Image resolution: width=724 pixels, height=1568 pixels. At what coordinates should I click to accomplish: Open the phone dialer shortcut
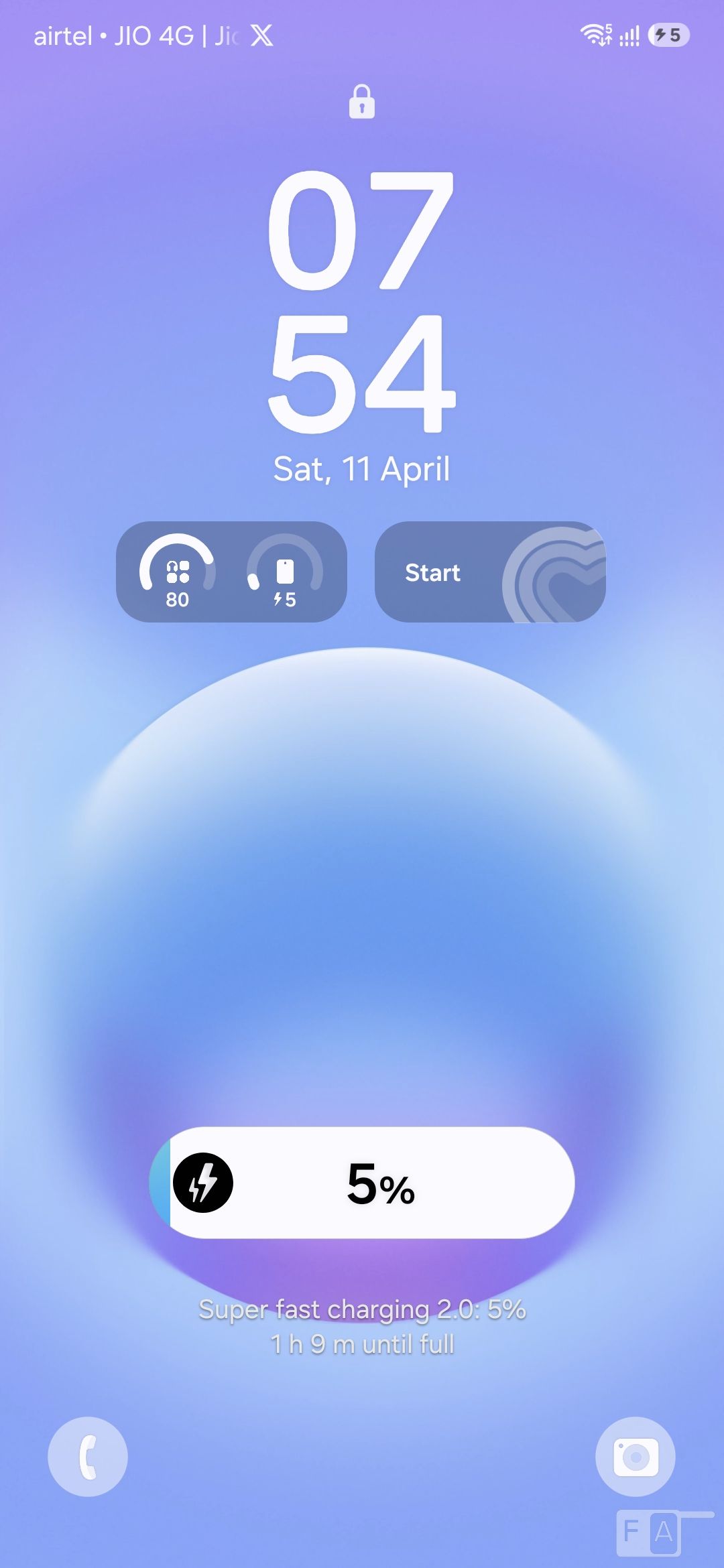(x=88, y=1456)
